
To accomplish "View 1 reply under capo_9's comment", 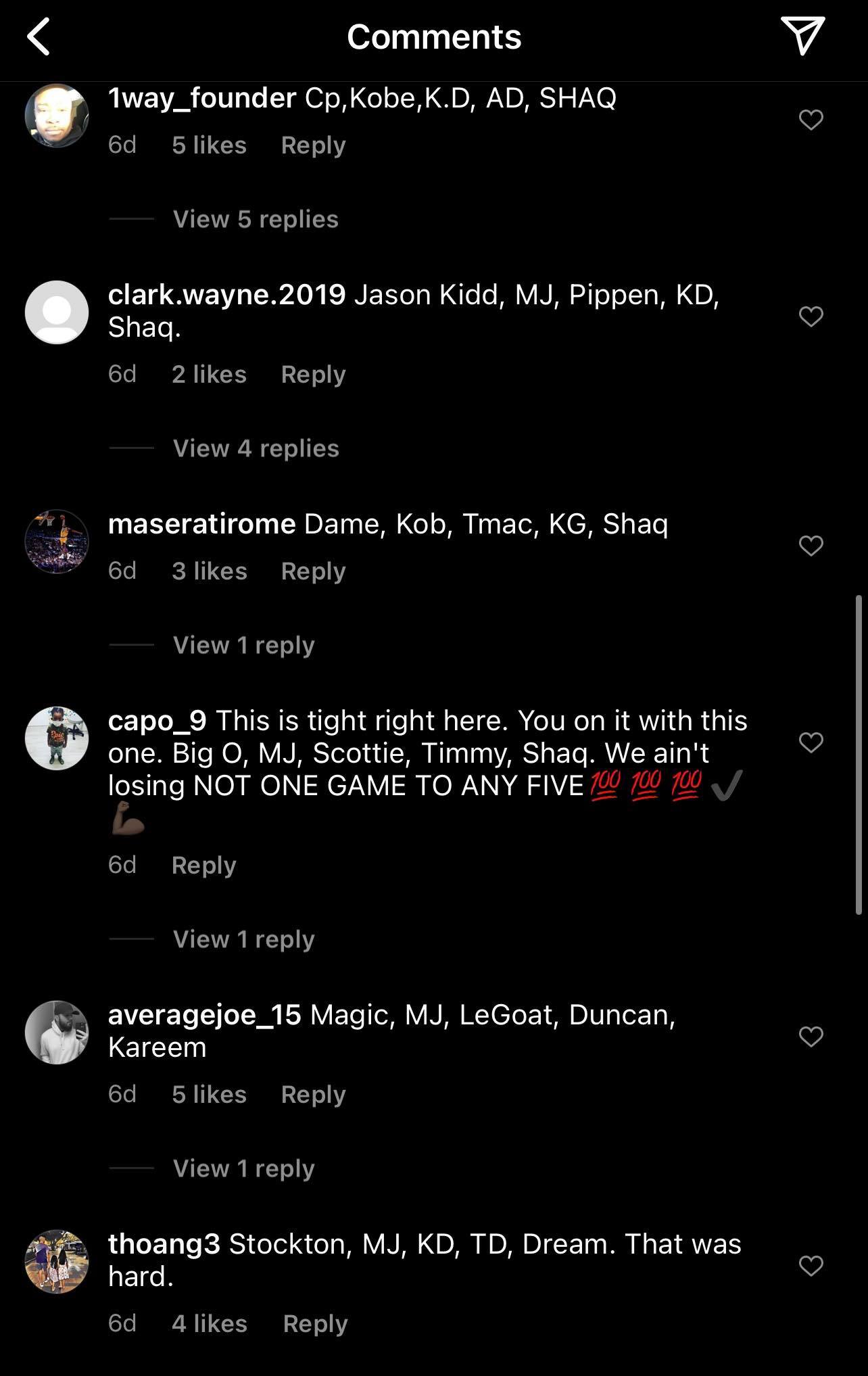I will 243,939.
